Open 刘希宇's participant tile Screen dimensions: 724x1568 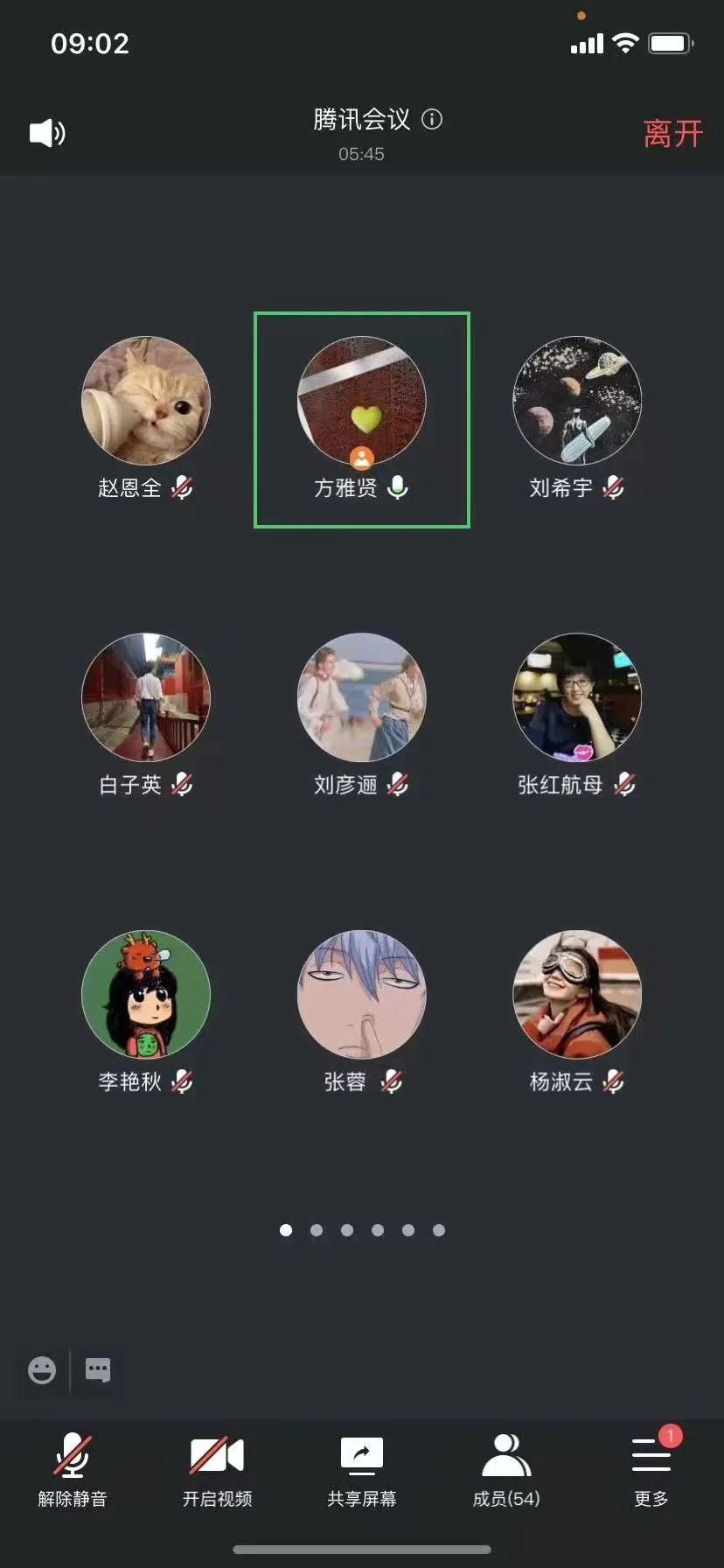577,402
